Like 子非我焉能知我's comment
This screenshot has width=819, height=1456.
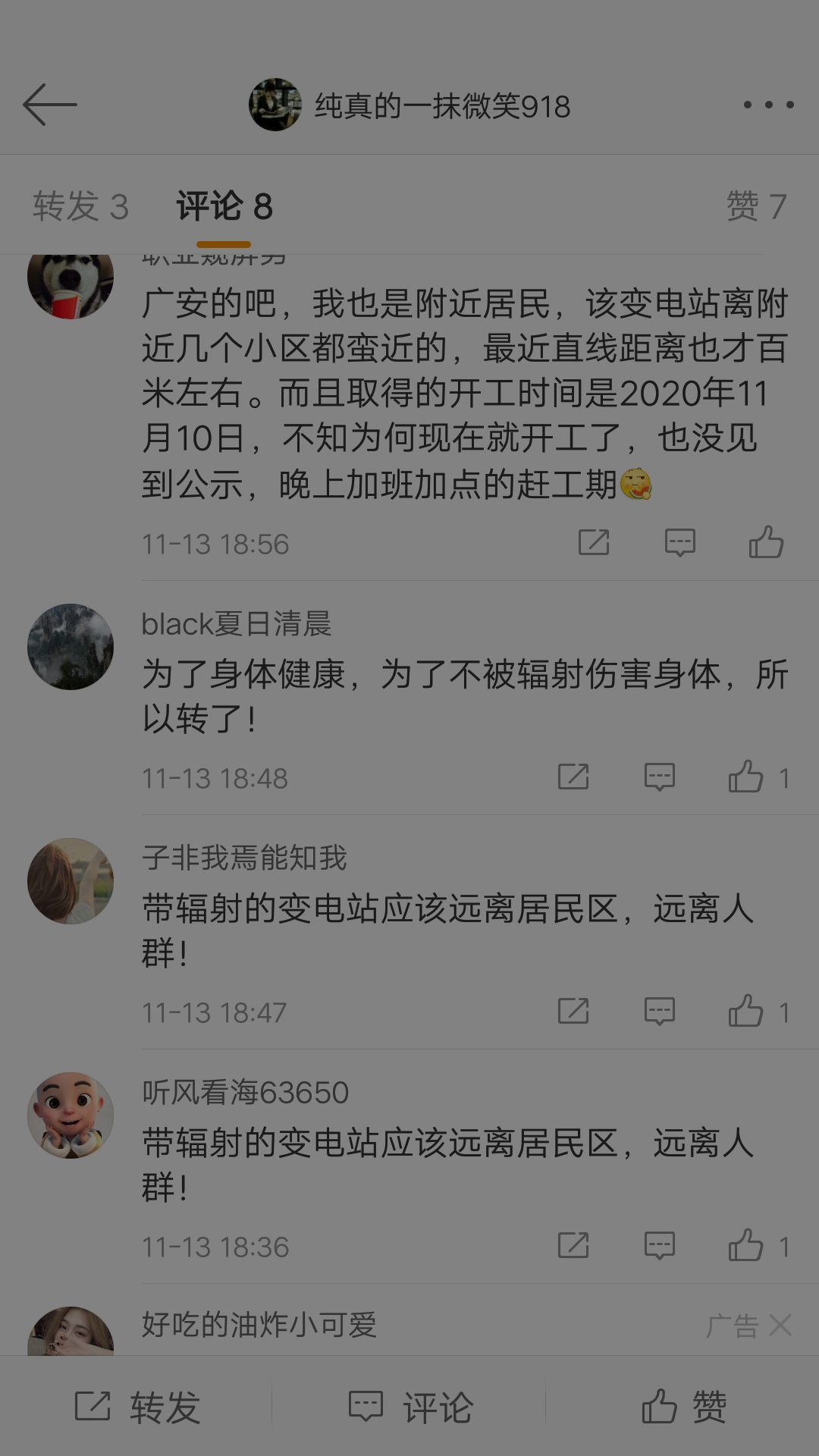746,1012
